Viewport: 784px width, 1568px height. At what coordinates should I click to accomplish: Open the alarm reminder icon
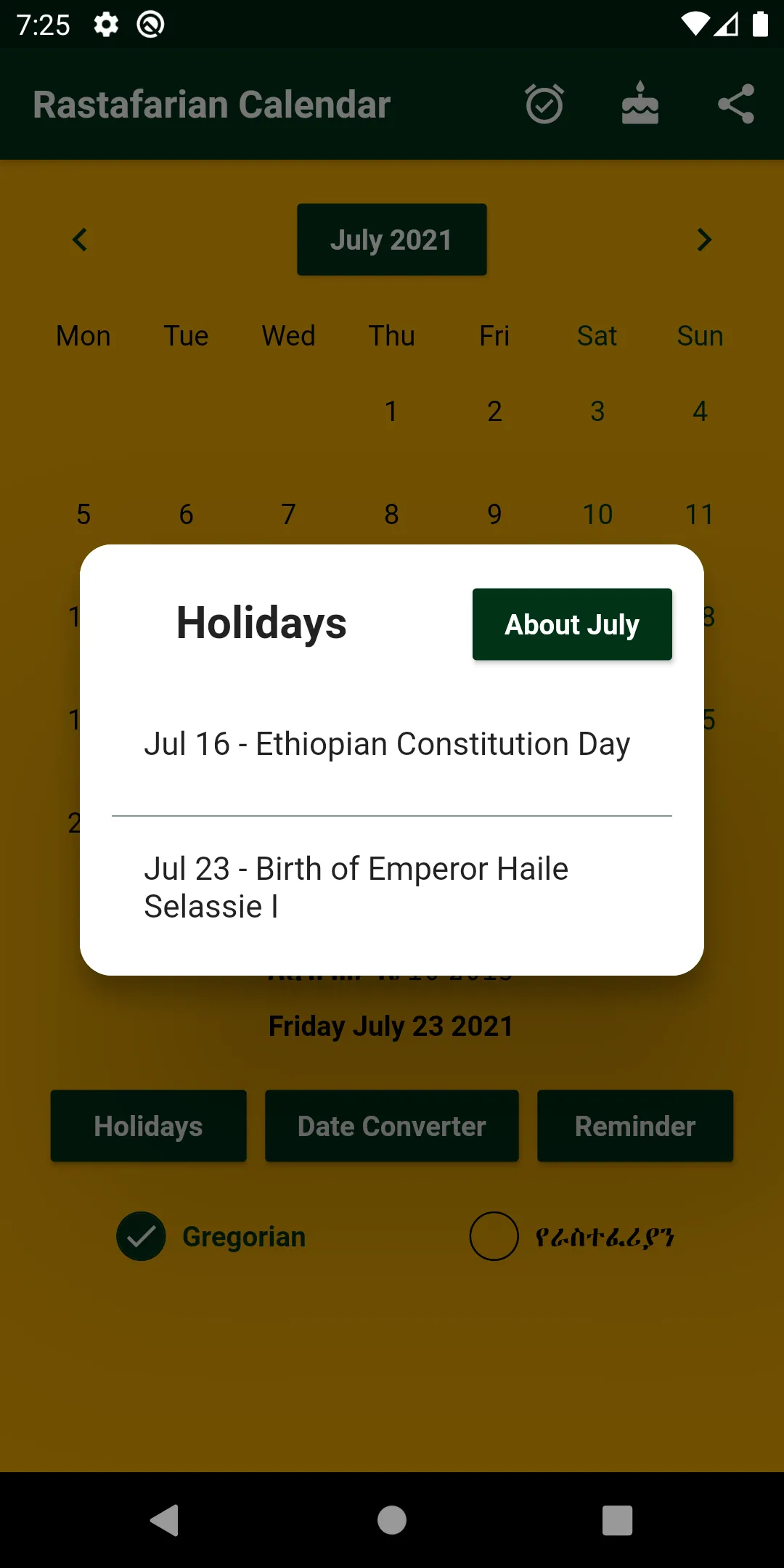[544, 105]
